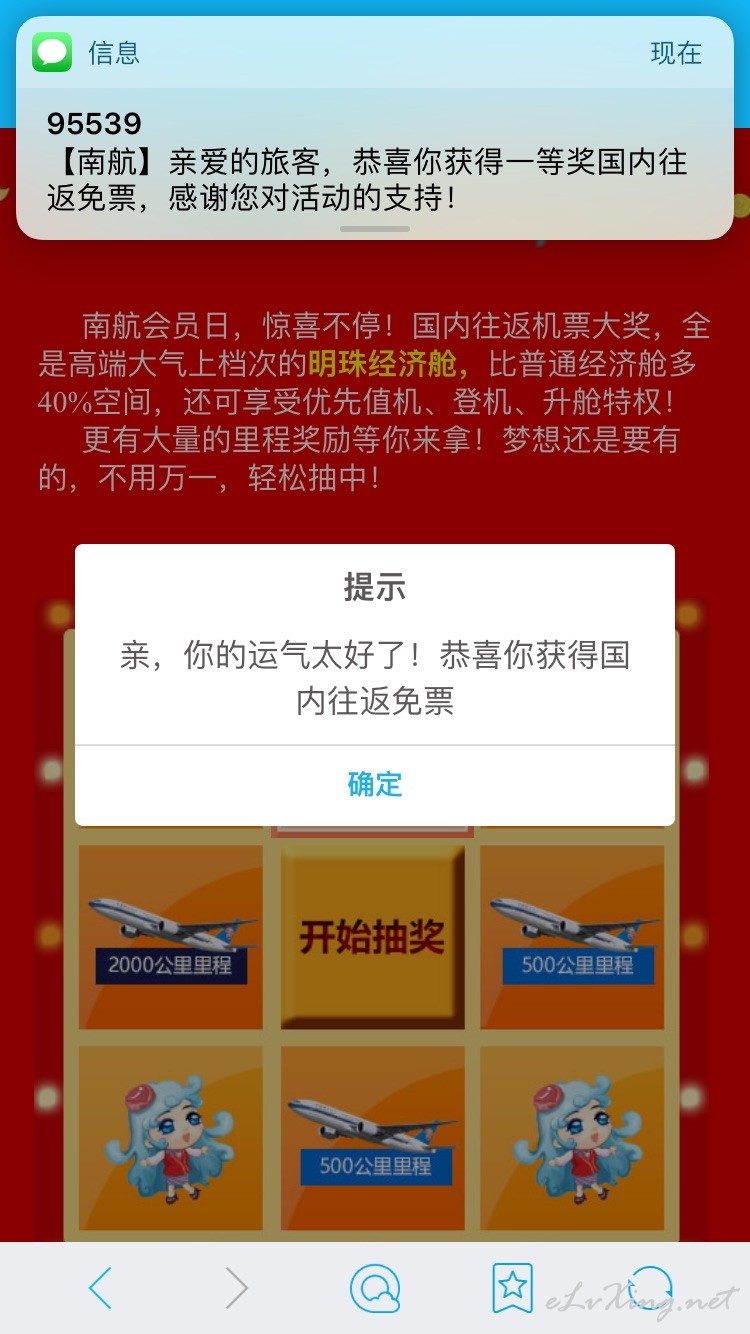Image resolution: width=750 pixels, height=1334 pixels.
Task: Open the 95539 message notification banner
Action: [375, 160]
